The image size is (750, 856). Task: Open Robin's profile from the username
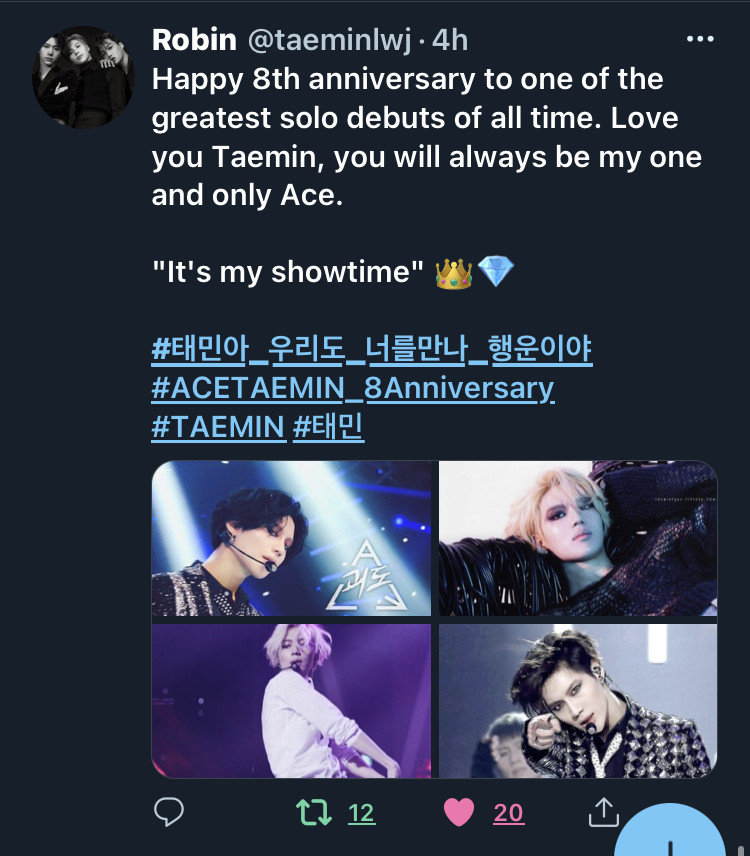point(194,39)
